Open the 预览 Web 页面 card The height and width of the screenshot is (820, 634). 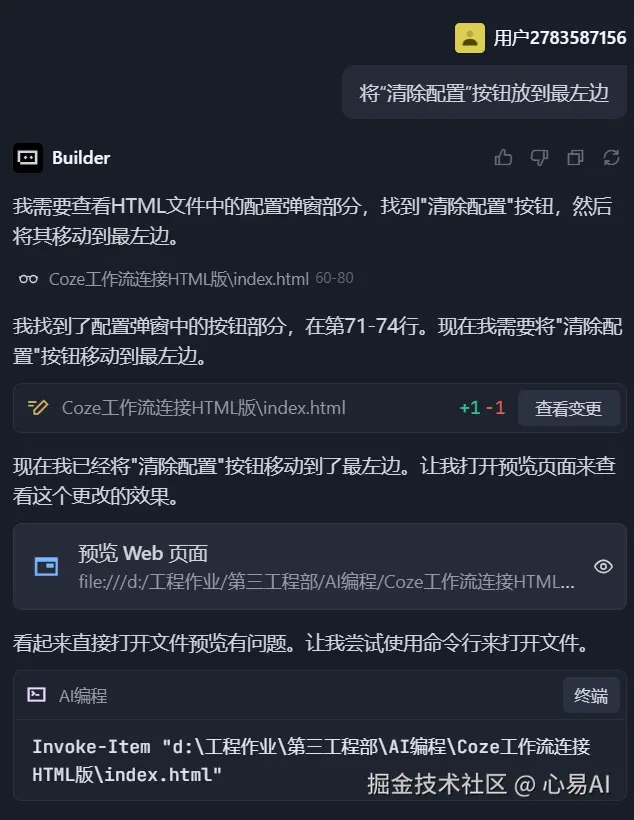point(300,566)
